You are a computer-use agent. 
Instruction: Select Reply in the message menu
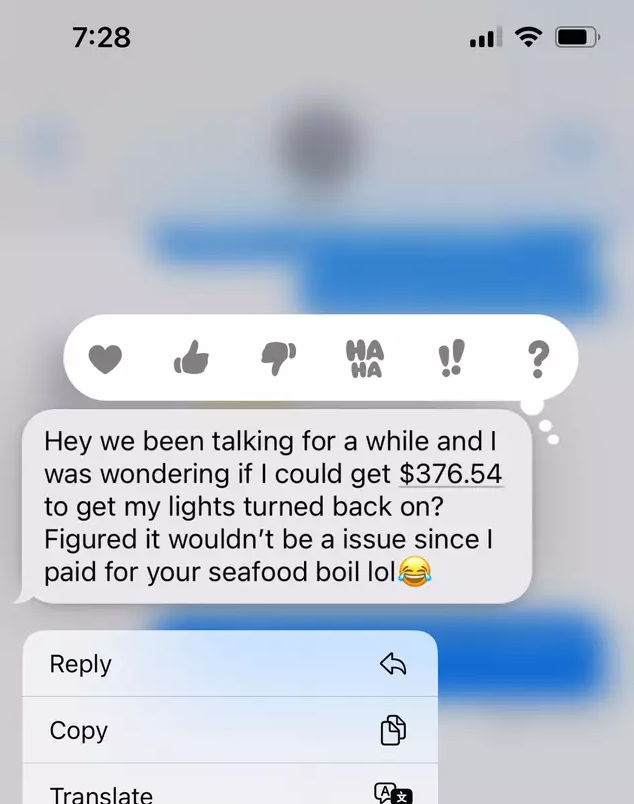click(x=230, y=664)
